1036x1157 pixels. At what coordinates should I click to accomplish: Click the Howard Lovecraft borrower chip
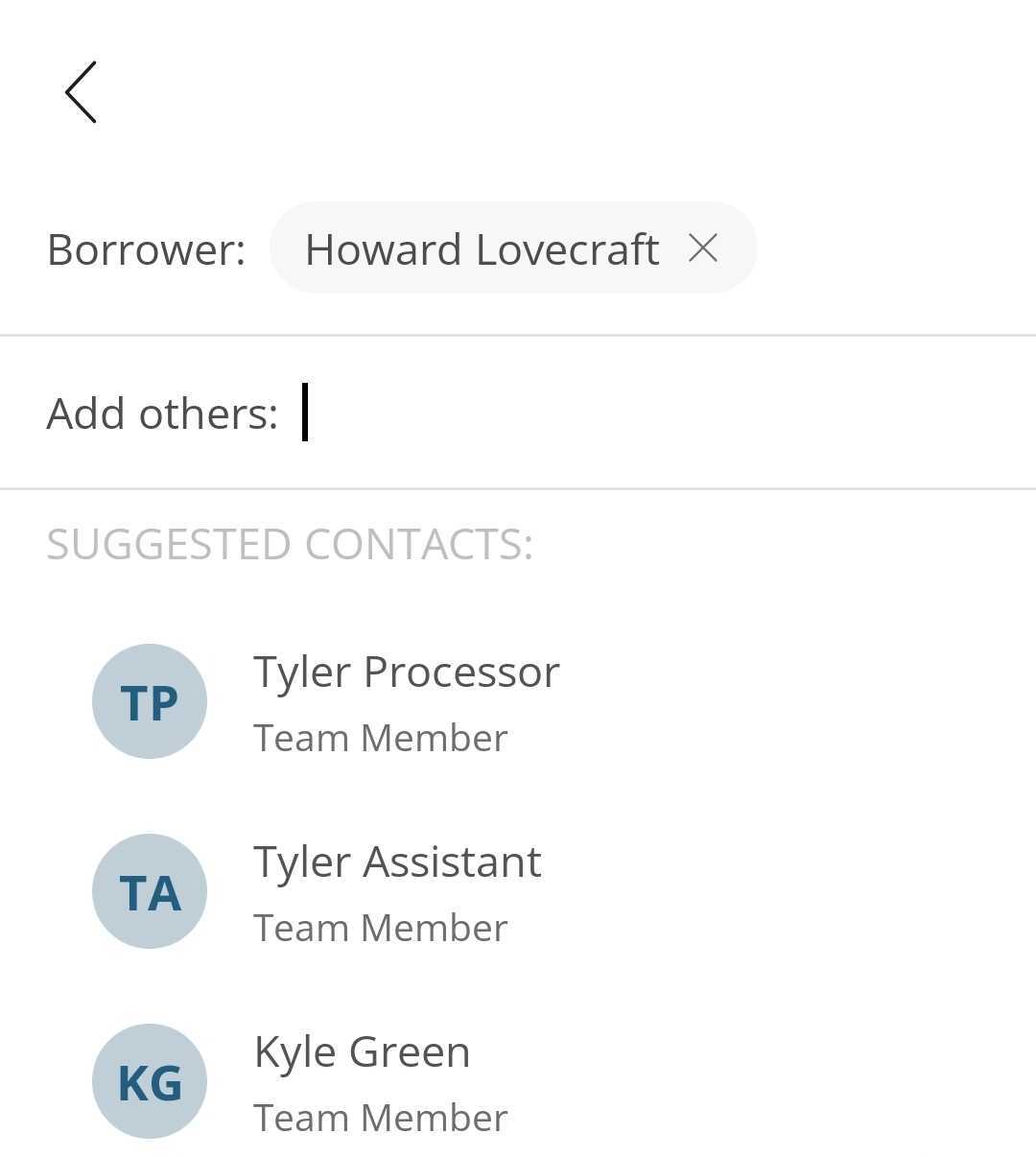click(x=483, y=248)
